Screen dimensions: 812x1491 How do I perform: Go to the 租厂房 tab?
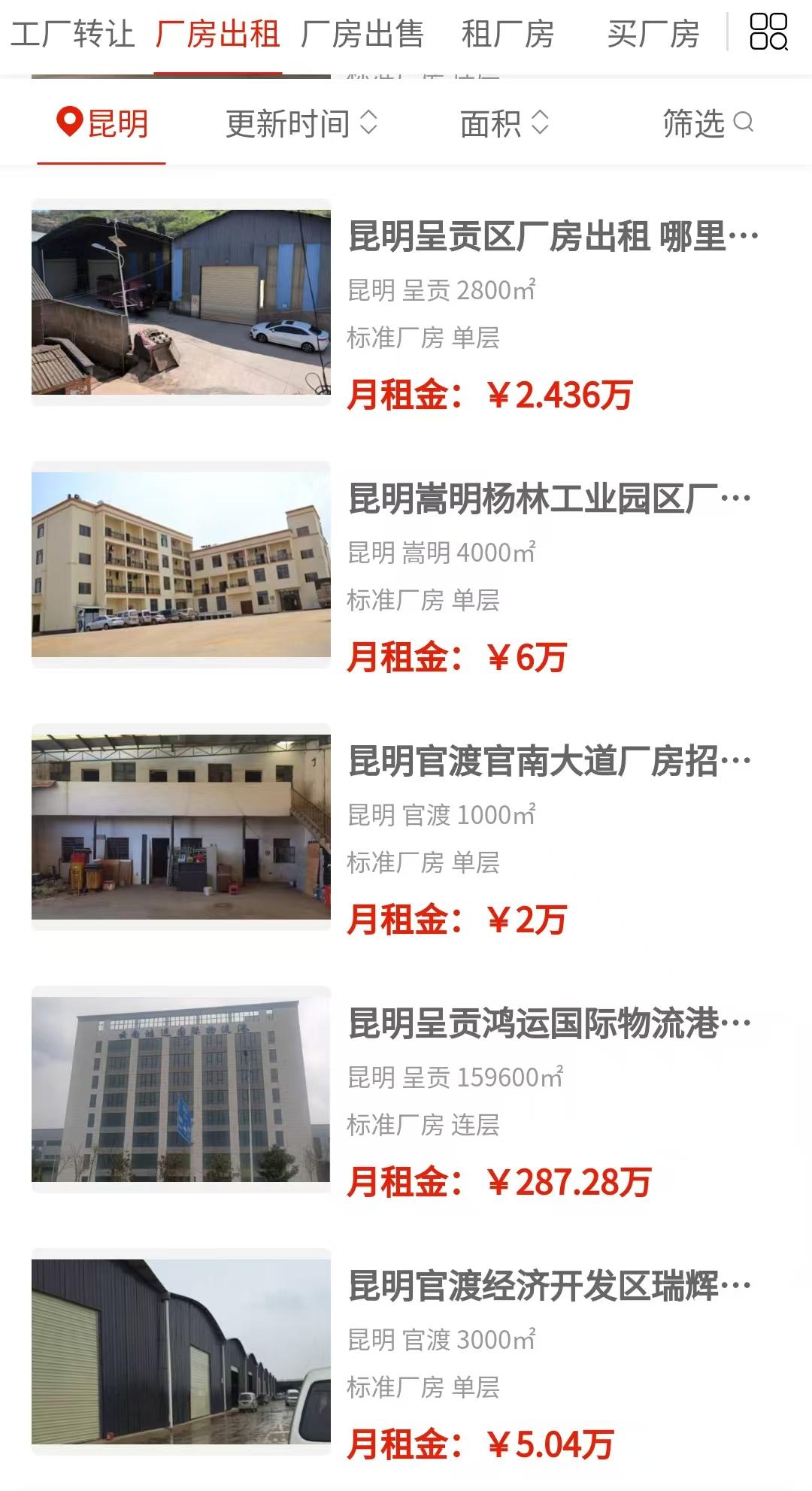pyautogui.click(x=507, y=34)
